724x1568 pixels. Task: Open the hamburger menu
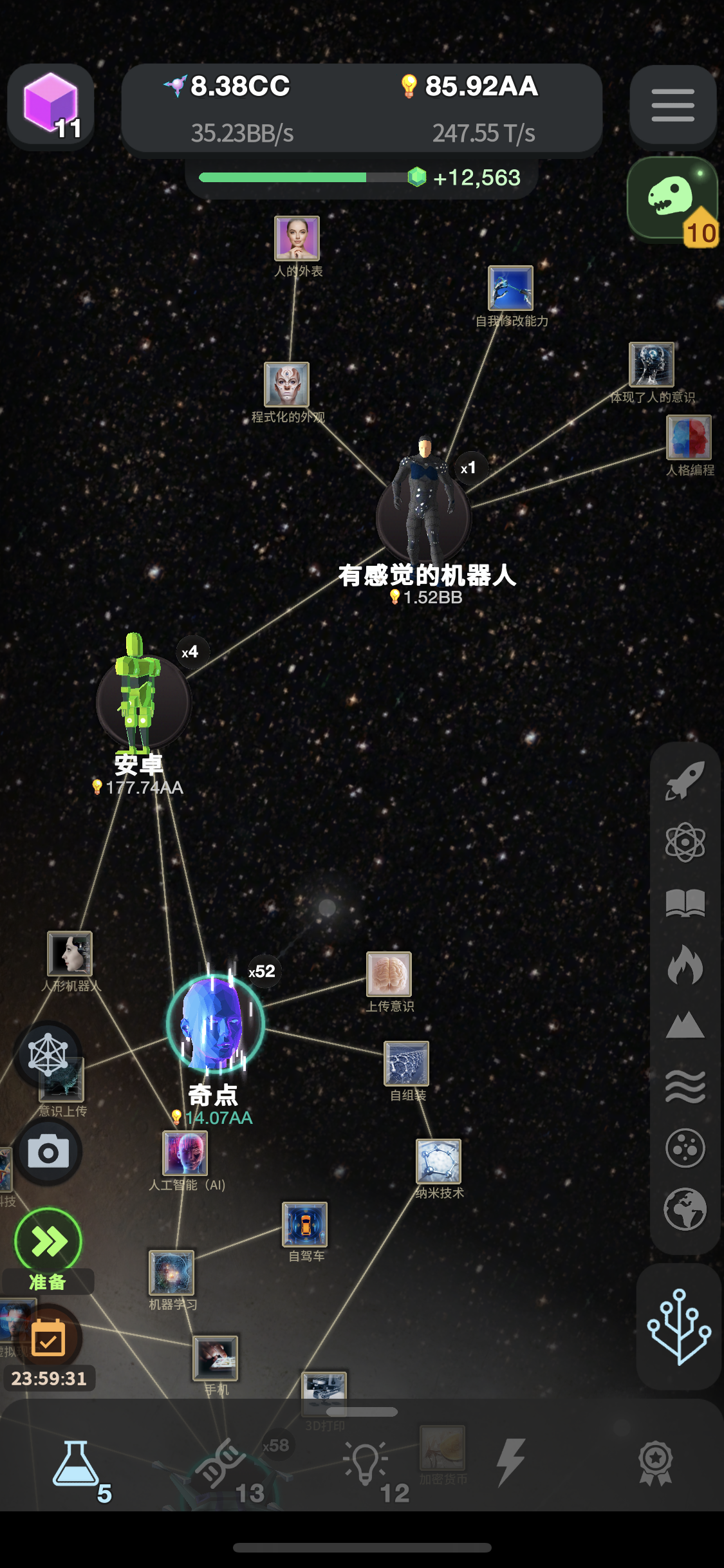(x=673, y=106)
